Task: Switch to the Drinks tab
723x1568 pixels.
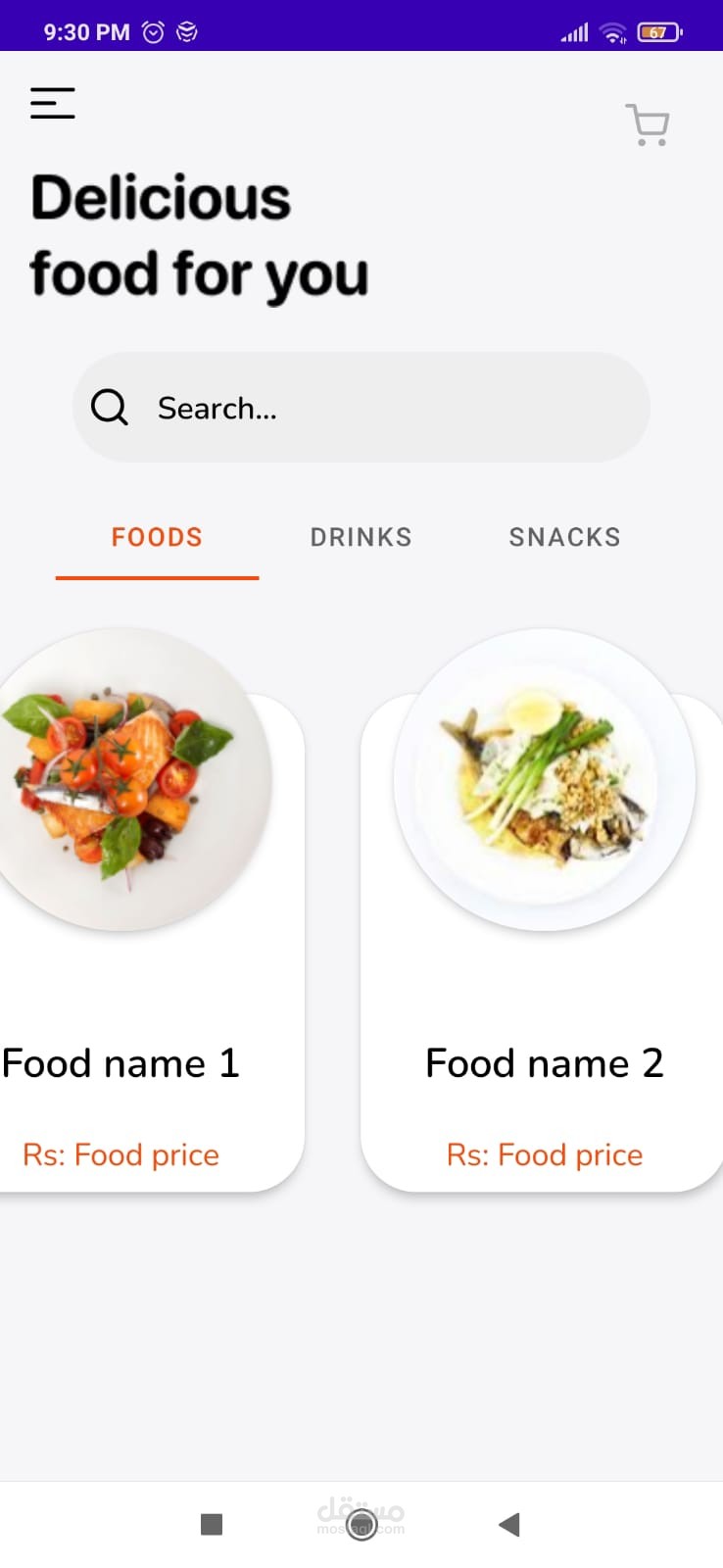Action: pos(361,537)
